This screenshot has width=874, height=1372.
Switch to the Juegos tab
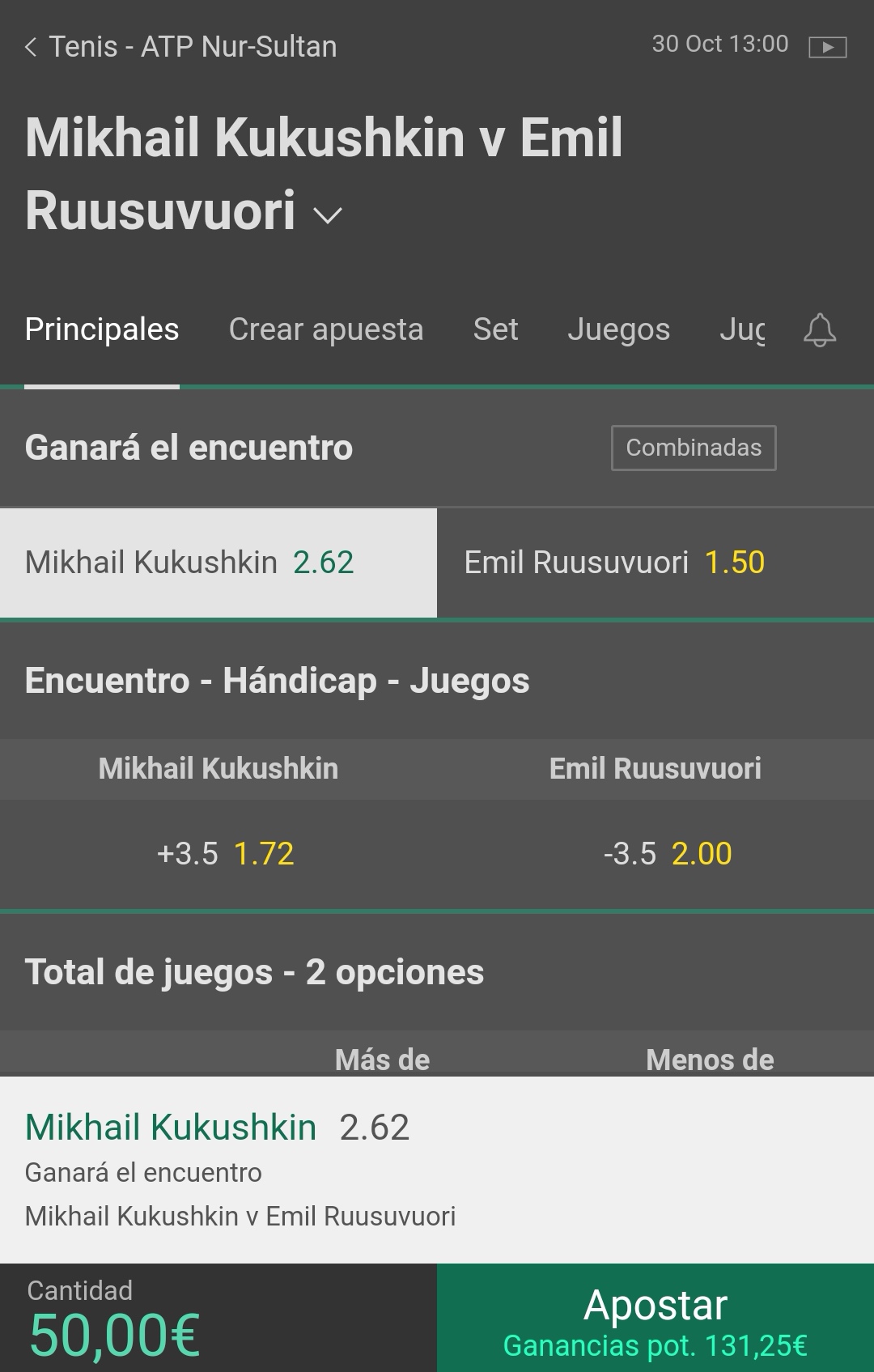click(x=618, y=329)
